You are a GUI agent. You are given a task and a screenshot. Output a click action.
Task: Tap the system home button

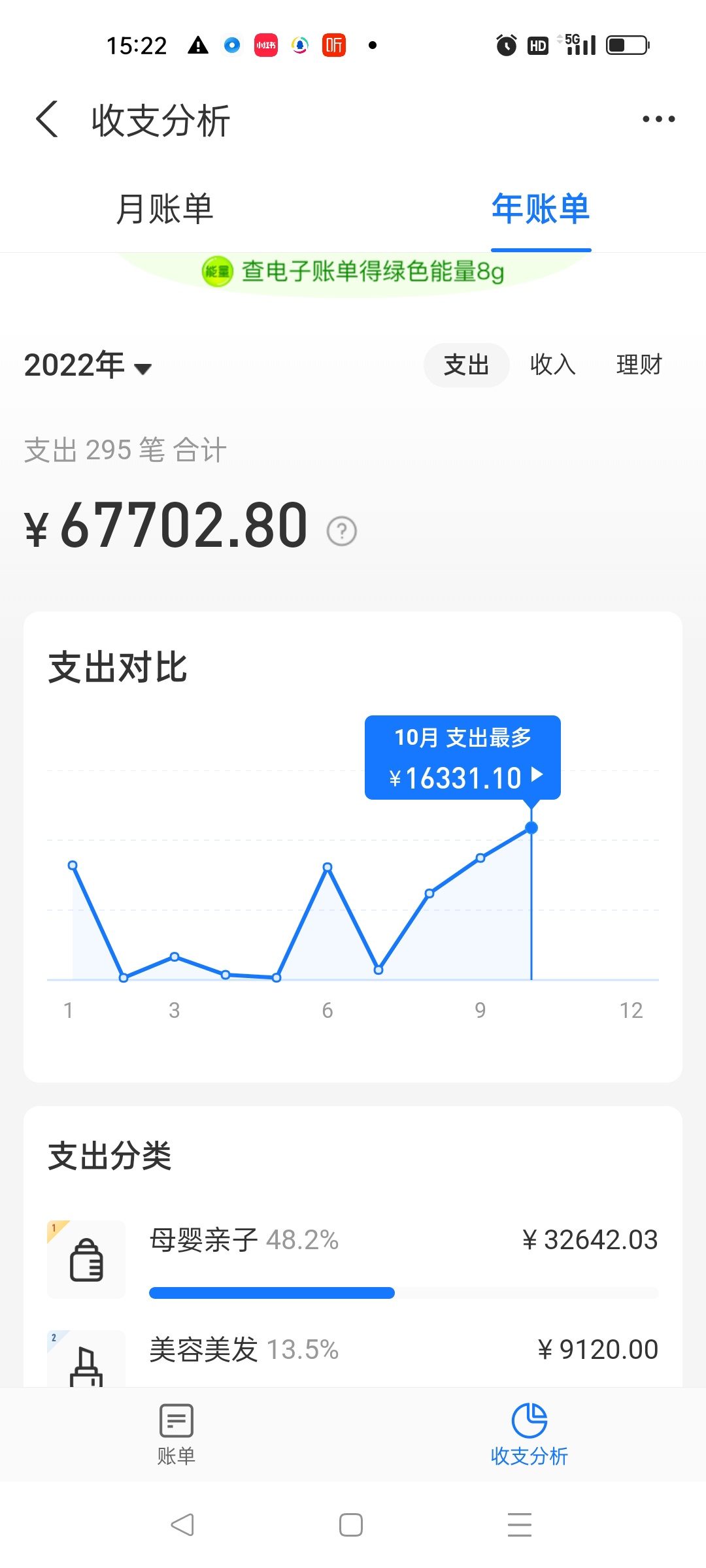tap(351, 1525)
